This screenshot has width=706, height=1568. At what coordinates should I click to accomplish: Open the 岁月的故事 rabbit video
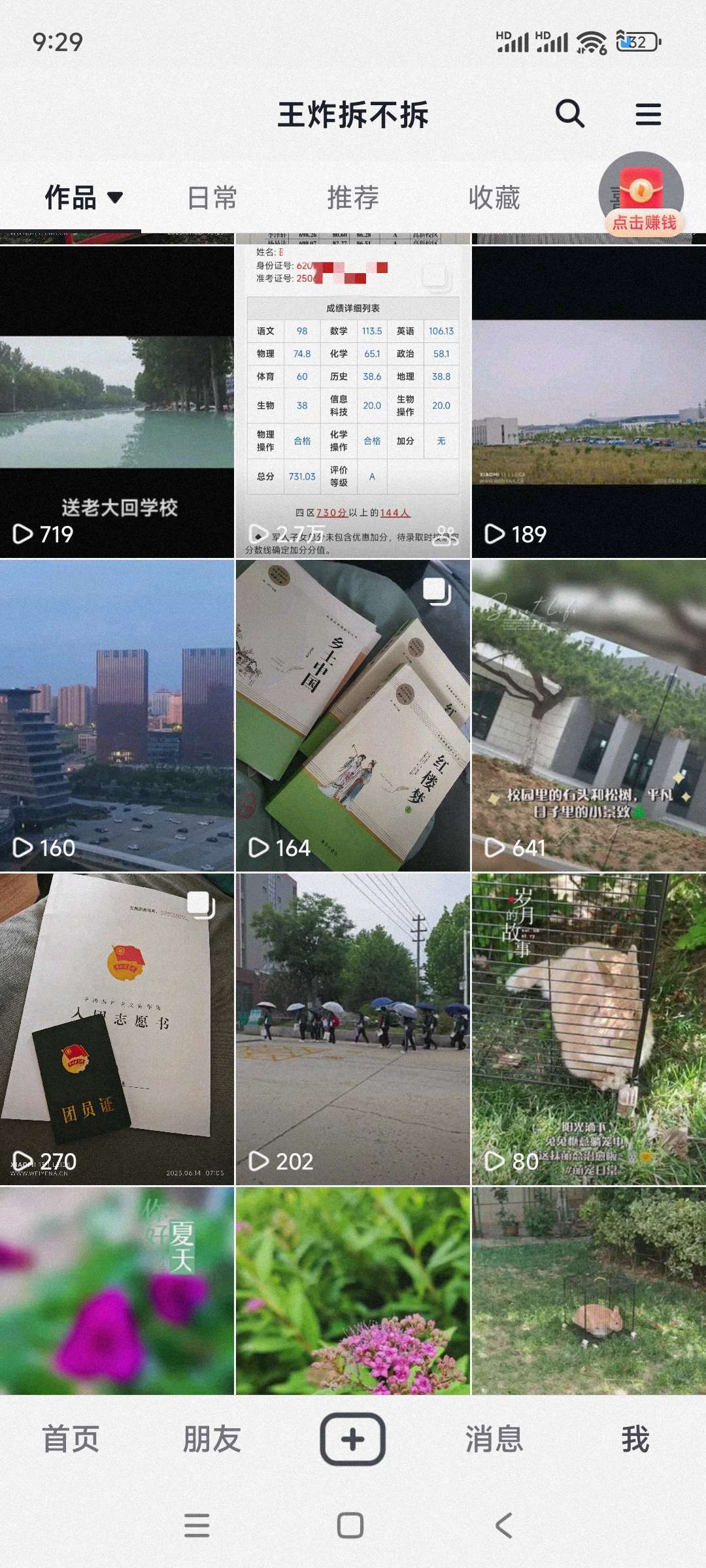click(x=588, y=1029)
